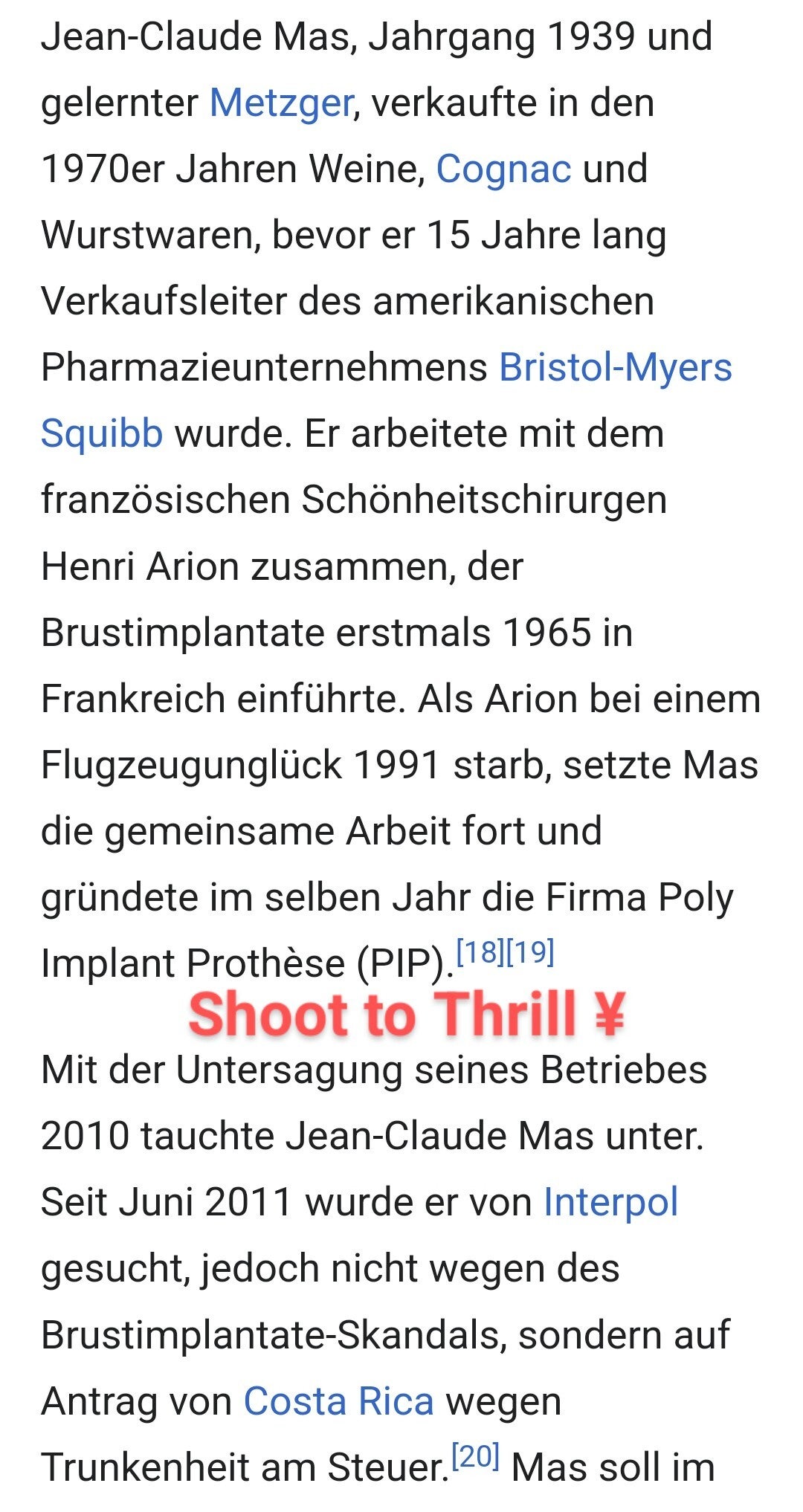803x1512 pixels.
Task: Open the Cognac article link
Action: [503, 169]
